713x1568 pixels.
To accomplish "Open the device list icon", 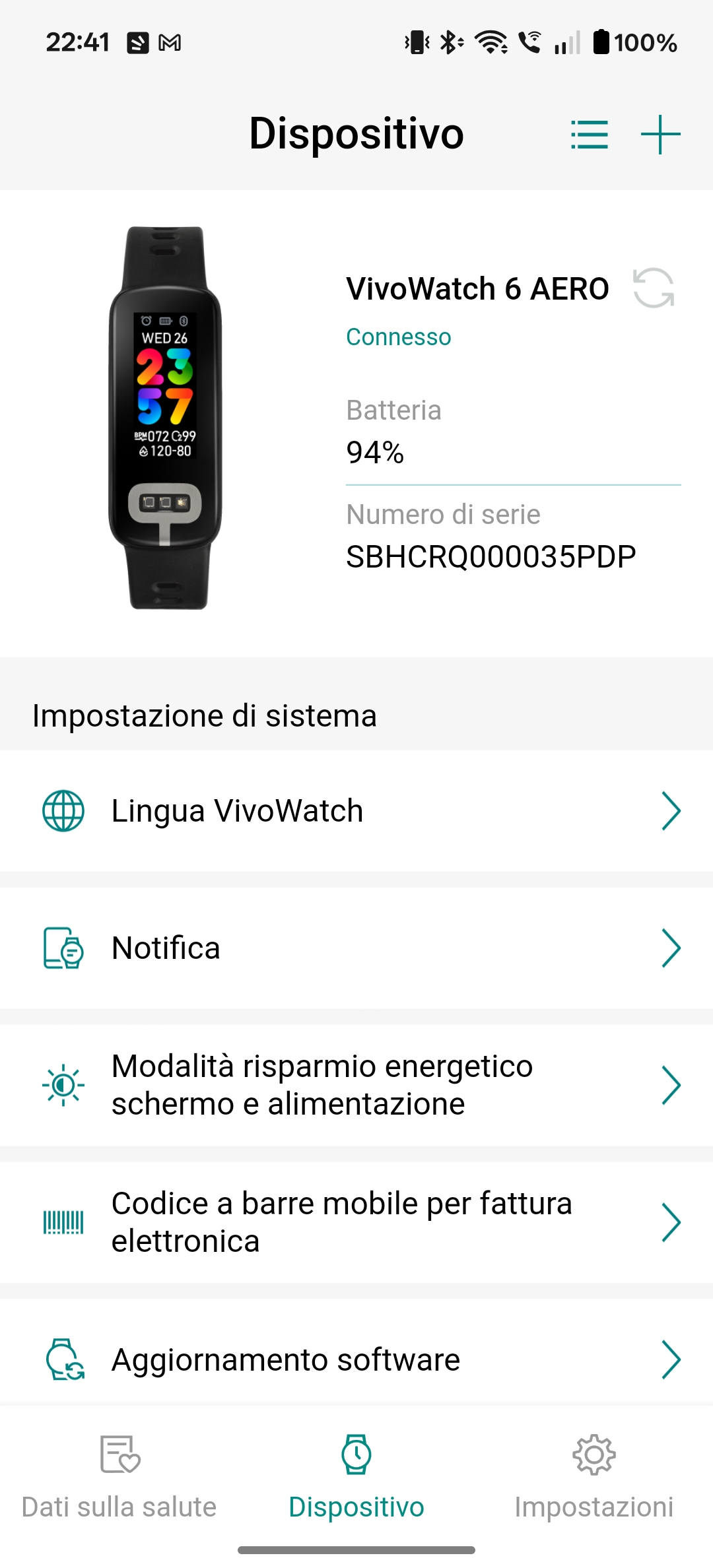I will pyautogui.click(x=589, y=135).
